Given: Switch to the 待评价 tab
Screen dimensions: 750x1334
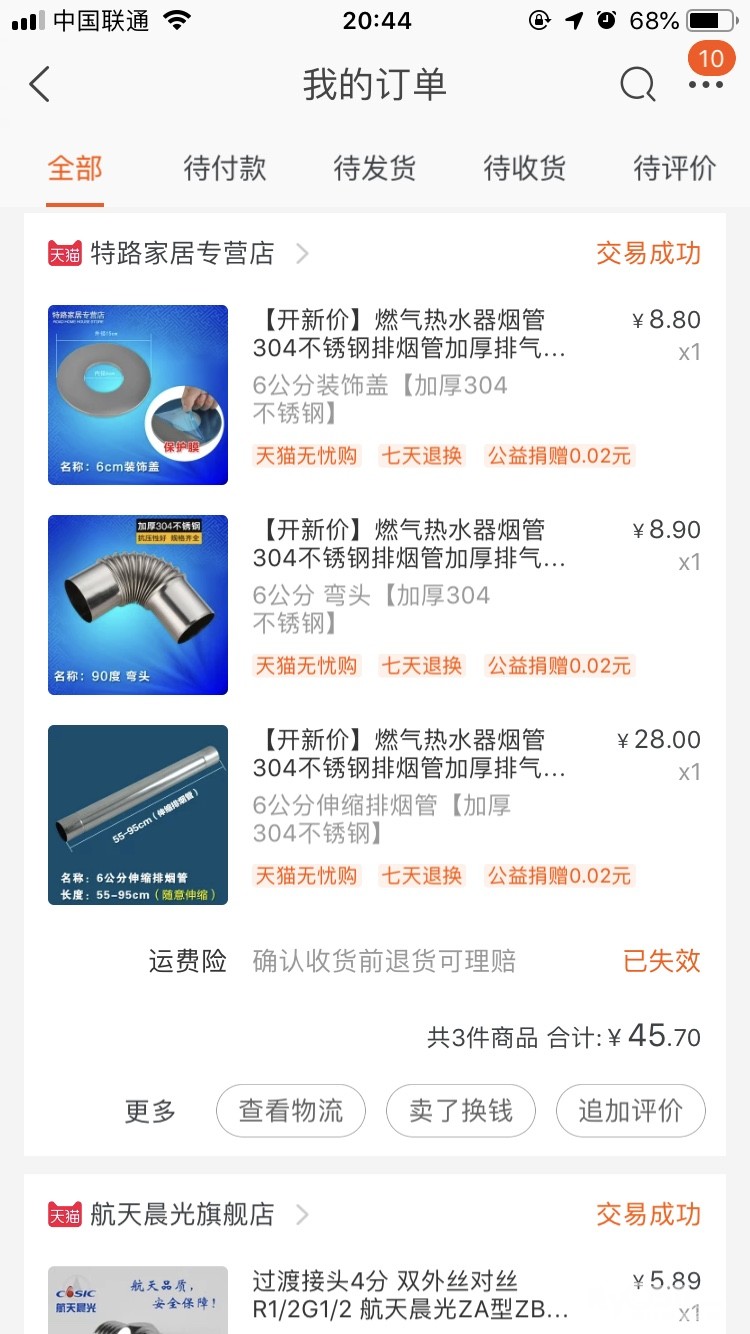Looking at the screenshot, I should click(x=675, y=168).
